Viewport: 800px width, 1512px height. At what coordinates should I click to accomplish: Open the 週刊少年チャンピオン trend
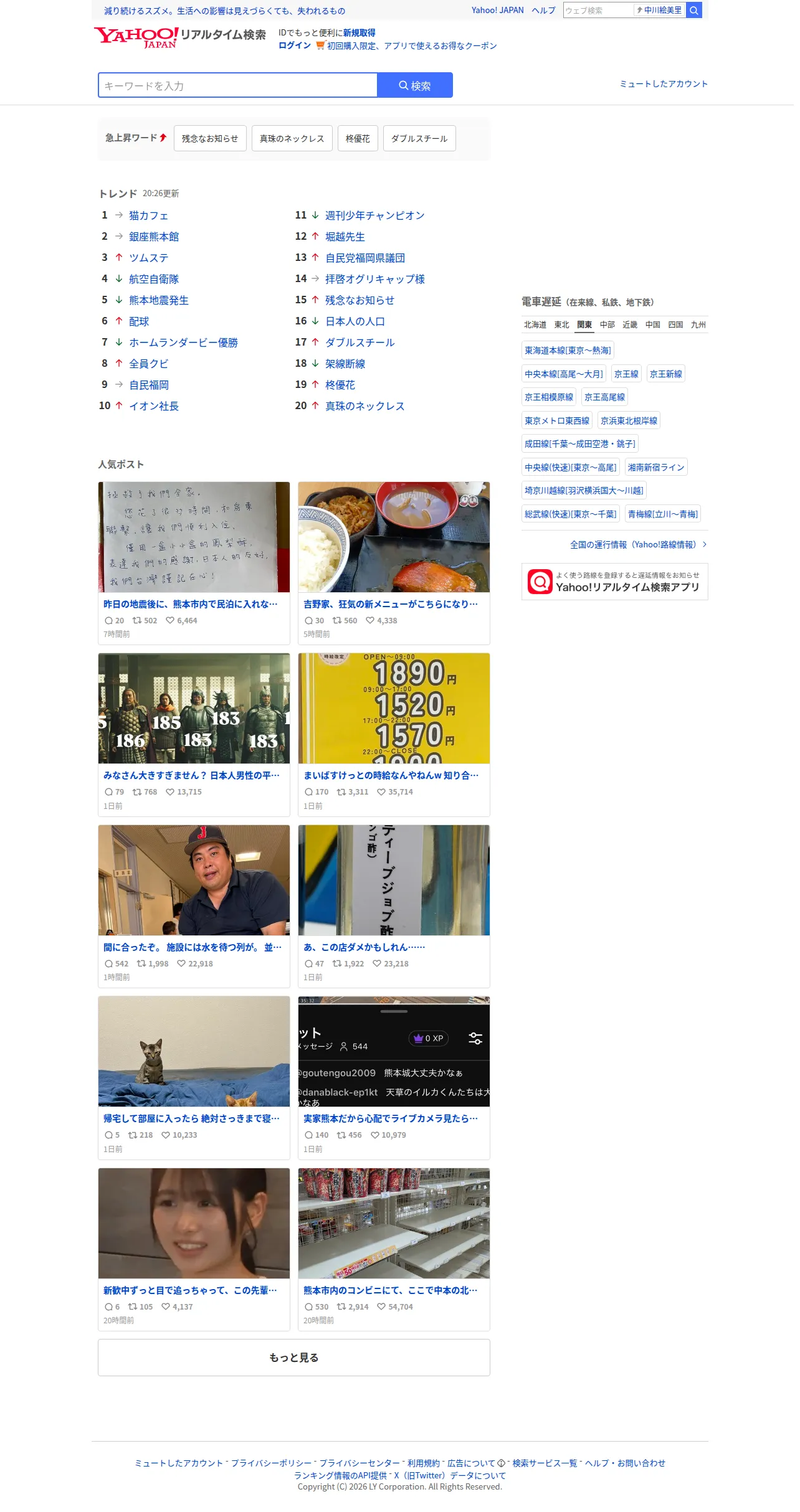tap(374, 215)
